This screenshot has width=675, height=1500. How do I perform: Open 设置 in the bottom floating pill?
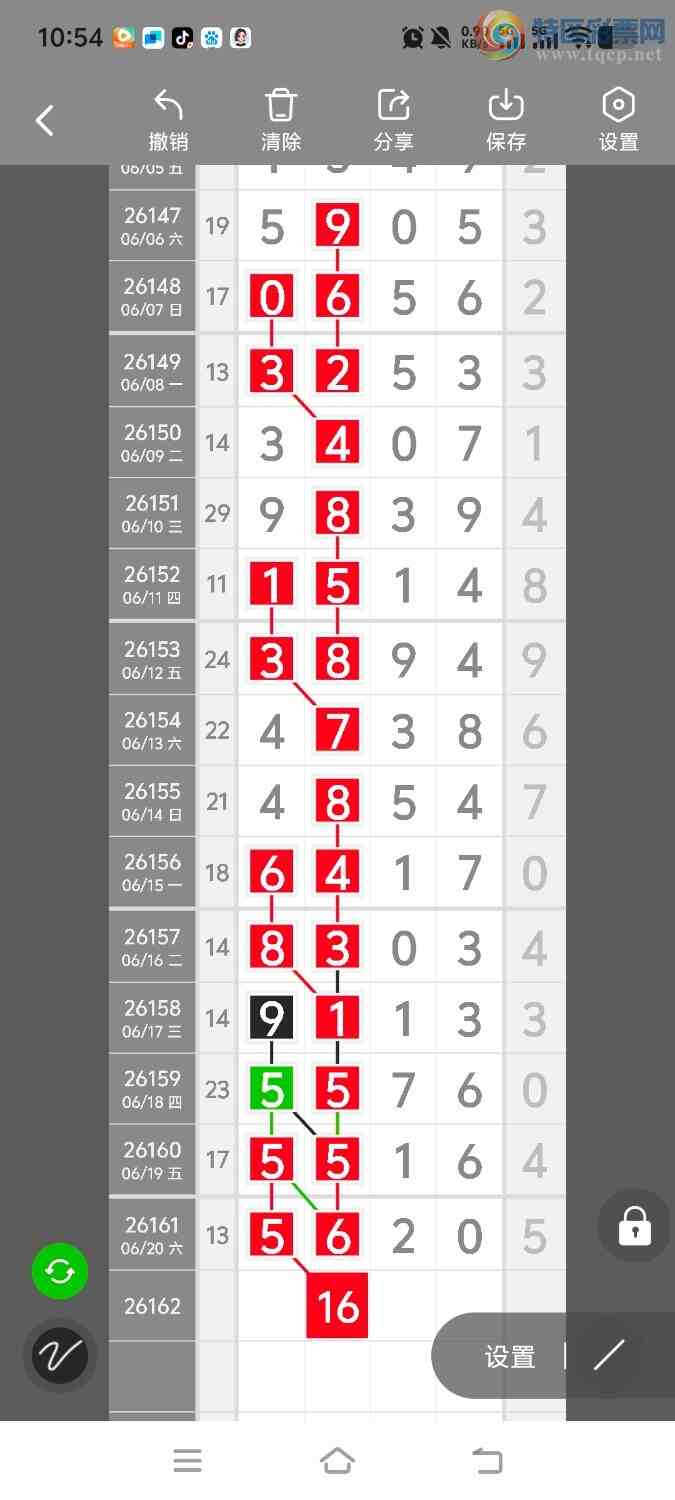coord(510,1357)
